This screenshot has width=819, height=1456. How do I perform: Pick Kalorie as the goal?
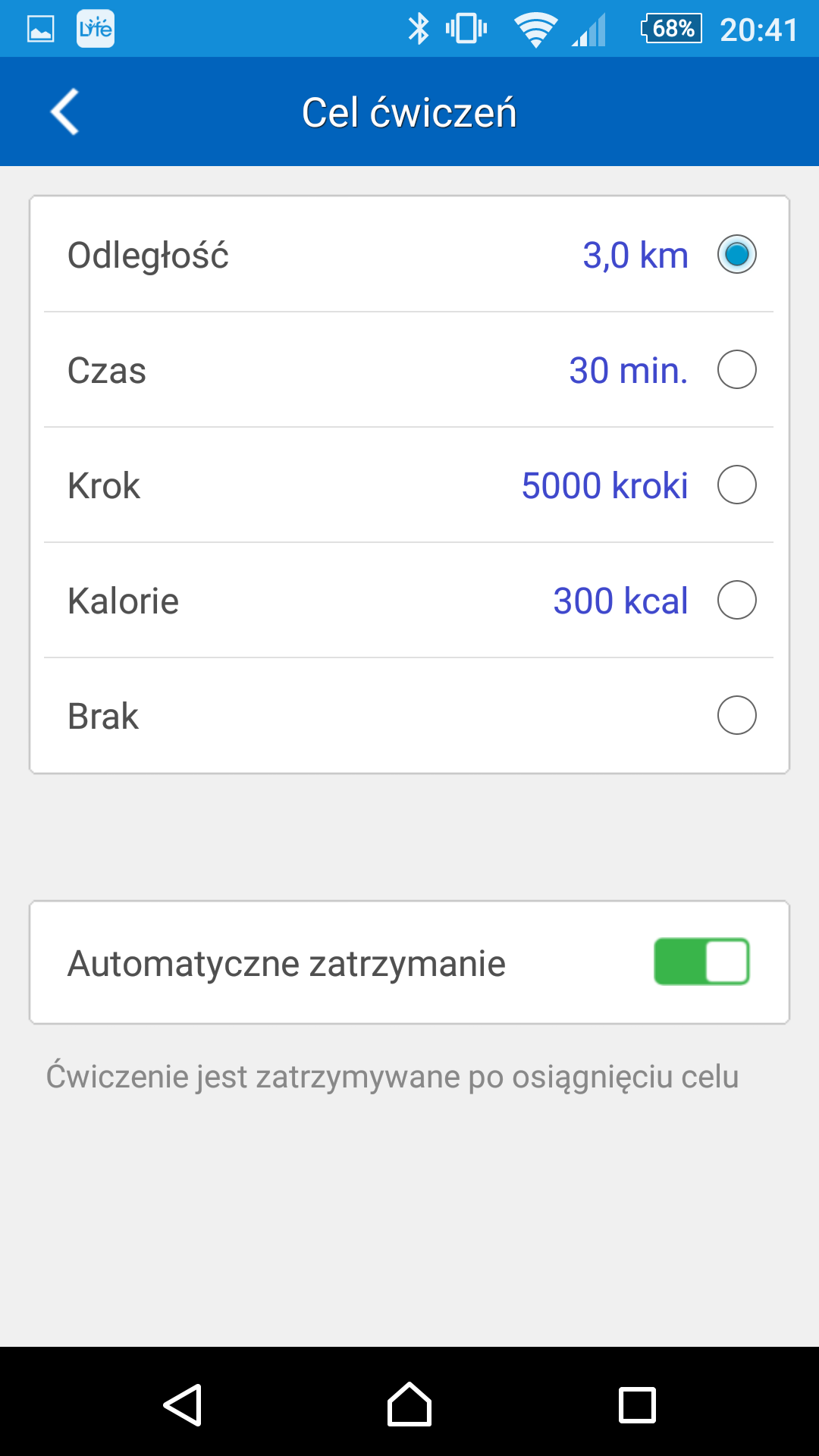pyautogui.click(x=736, y=600)
